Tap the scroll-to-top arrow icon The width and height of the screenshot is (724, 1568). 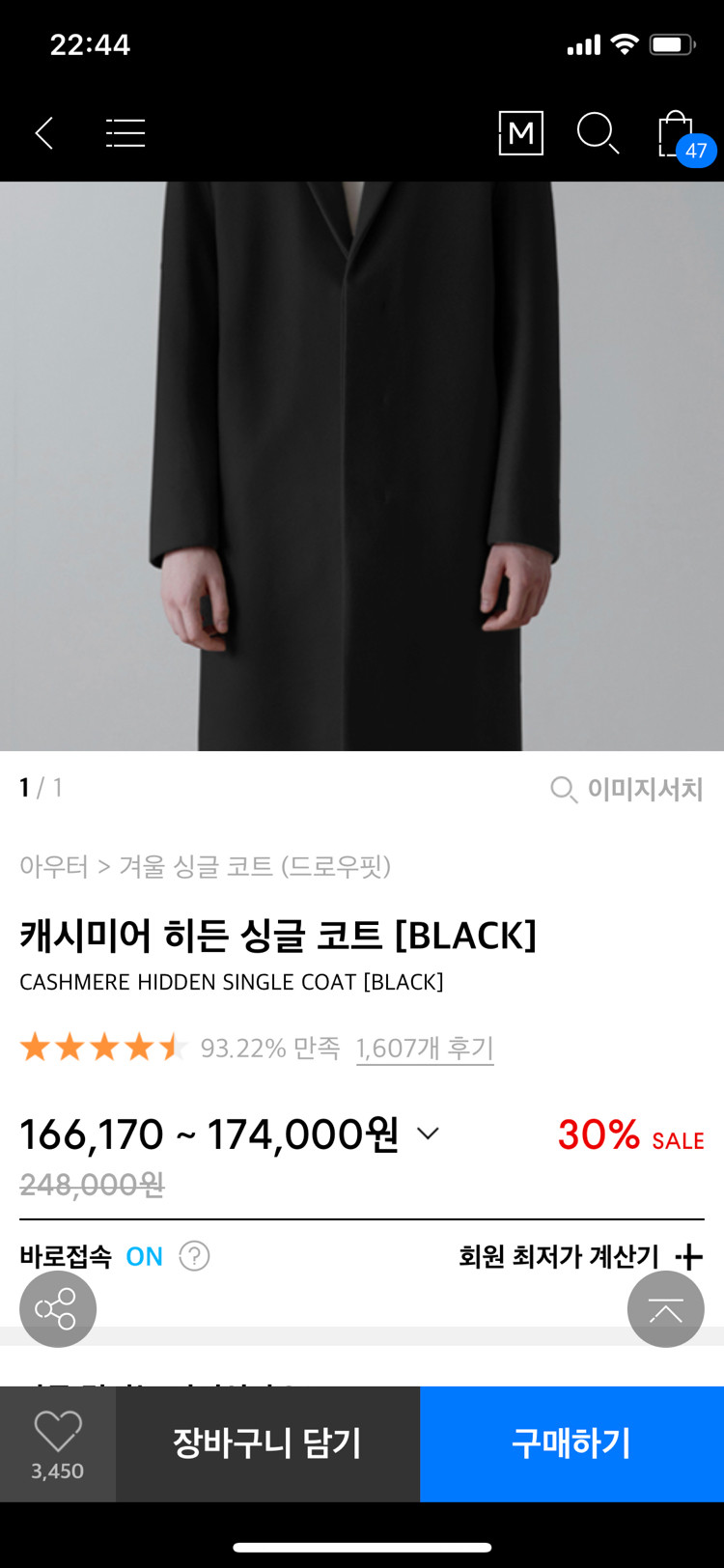pos(666,1309)
